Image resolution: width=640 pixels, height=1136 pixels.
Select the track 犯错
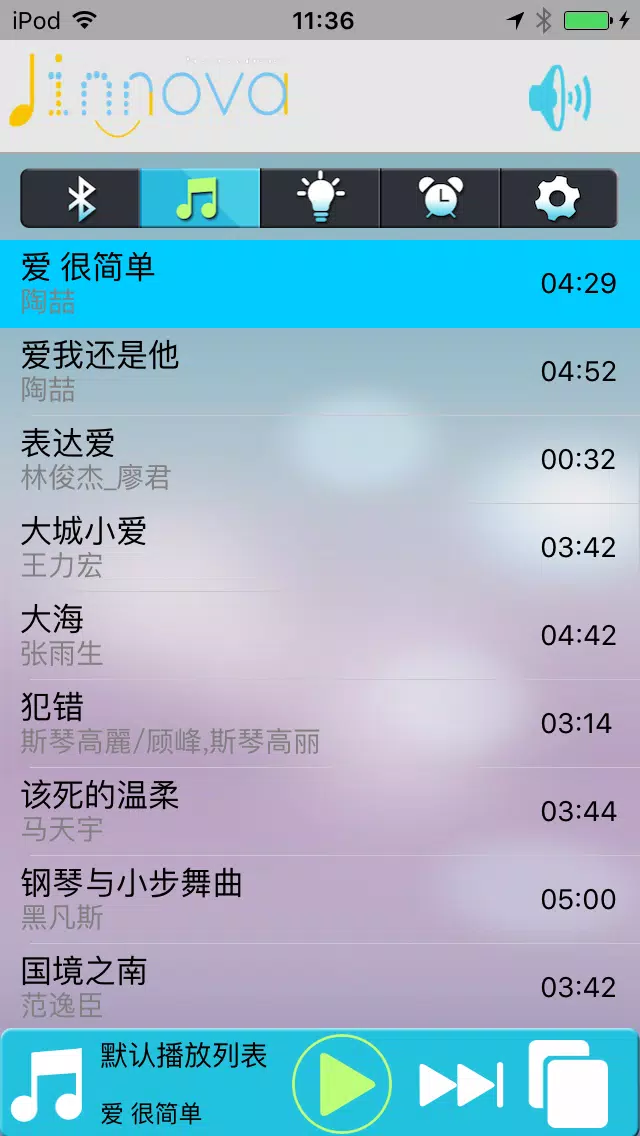[x=320, y=723]
